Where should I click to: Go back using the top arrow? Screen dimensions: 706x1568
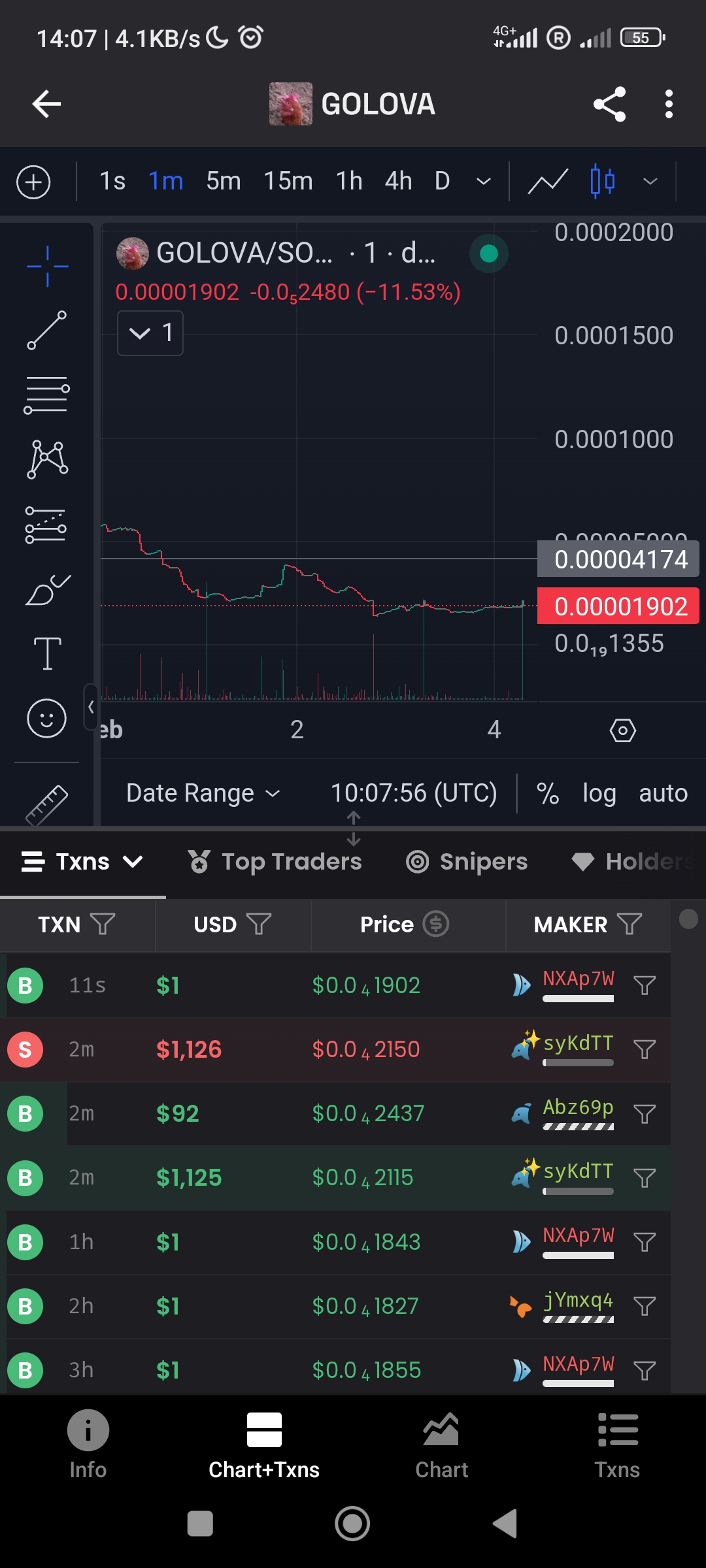(x=46, y=104)
